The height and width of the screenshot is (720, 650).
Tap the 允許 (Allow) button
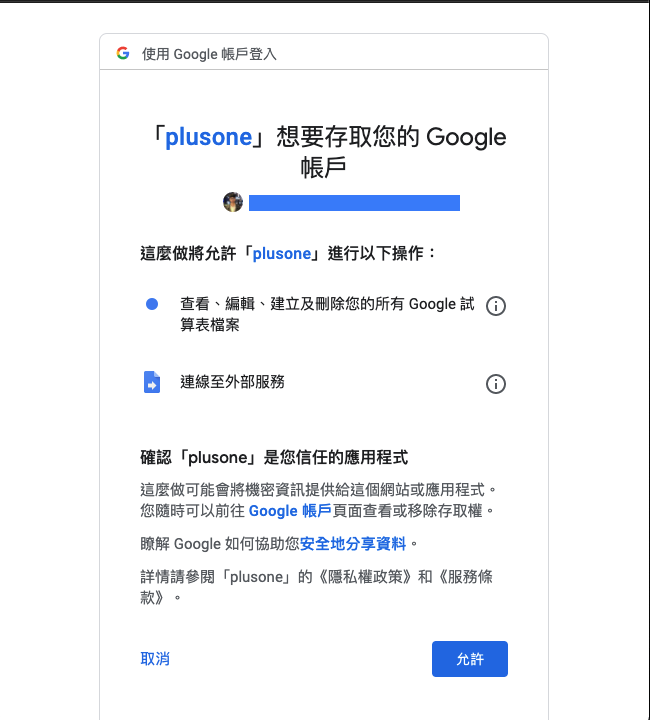pyautogui.click(x=470, y=659)
